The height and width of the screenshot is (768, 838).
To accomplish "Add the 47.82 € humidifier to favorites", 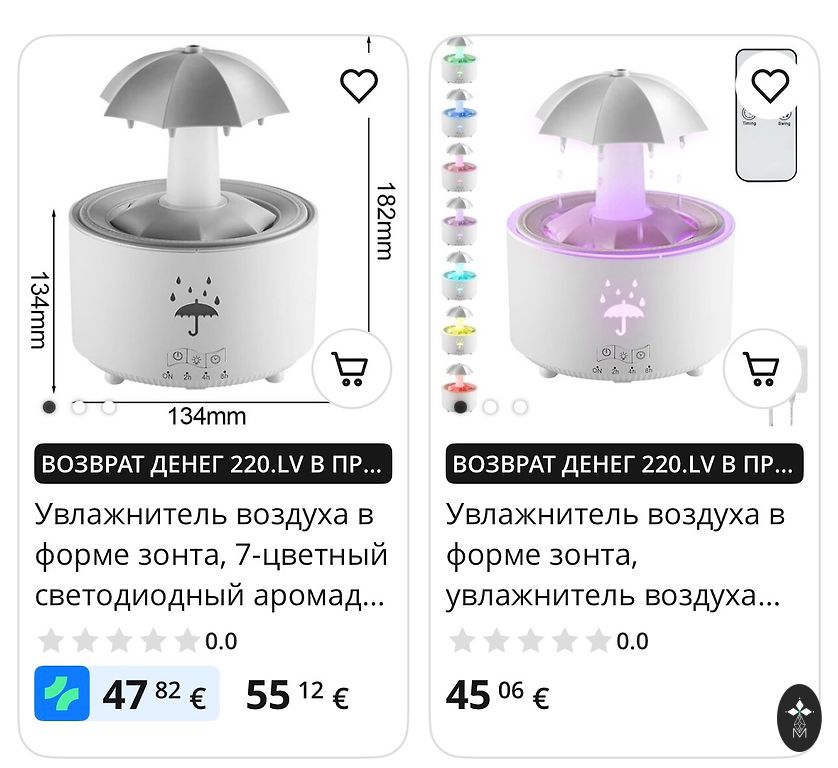I will click(359, 86).
